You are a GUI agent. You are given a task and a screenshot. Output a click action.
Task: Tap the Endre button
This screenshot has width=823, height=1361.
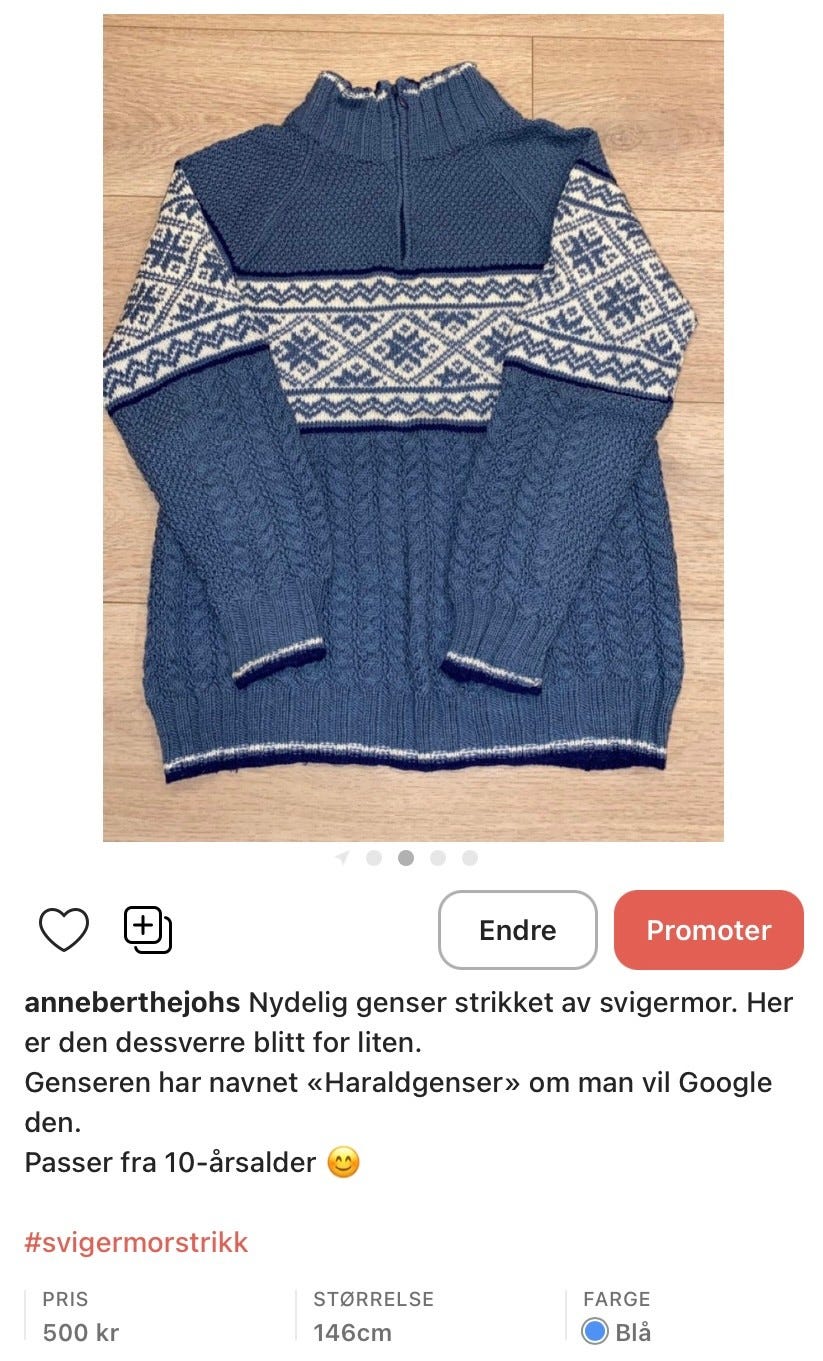(x=517, y=929)
